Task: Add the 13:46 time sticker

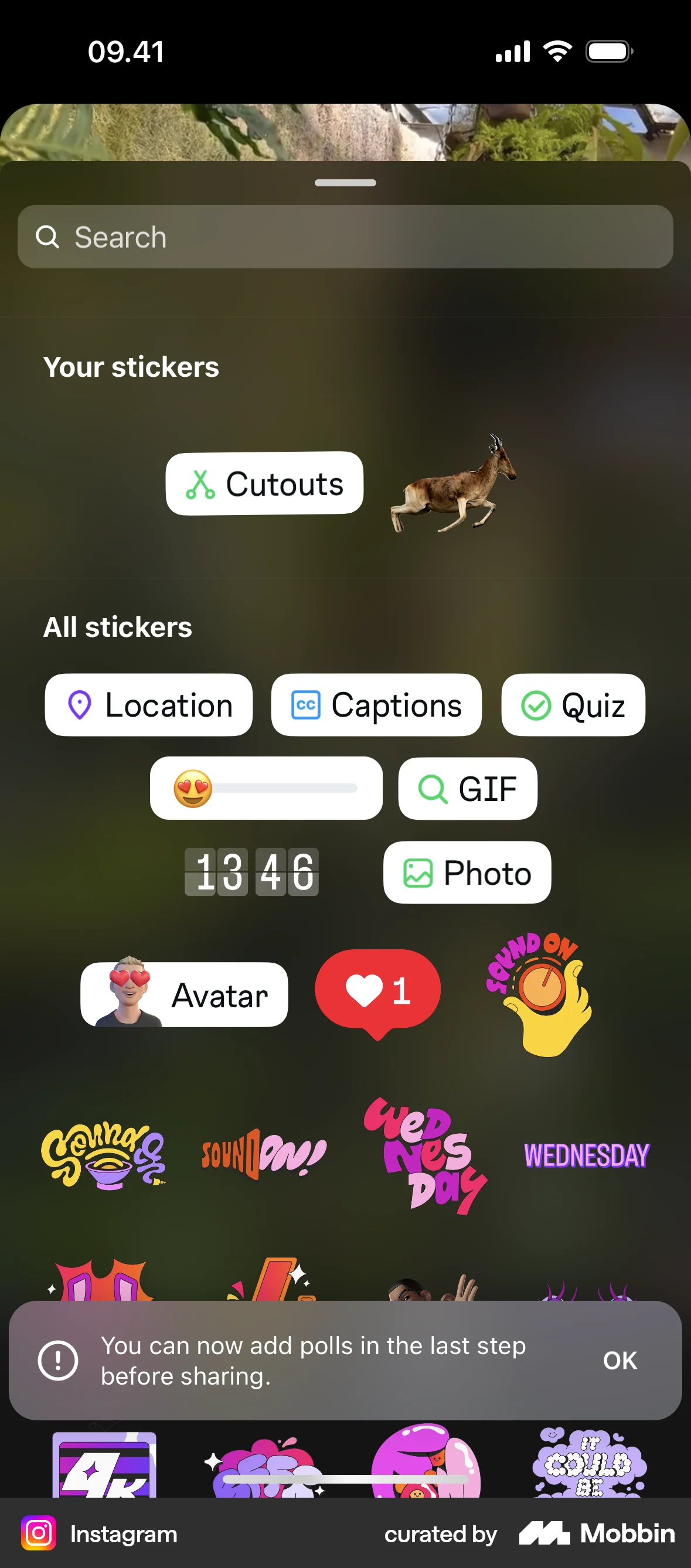Action: 251,872
